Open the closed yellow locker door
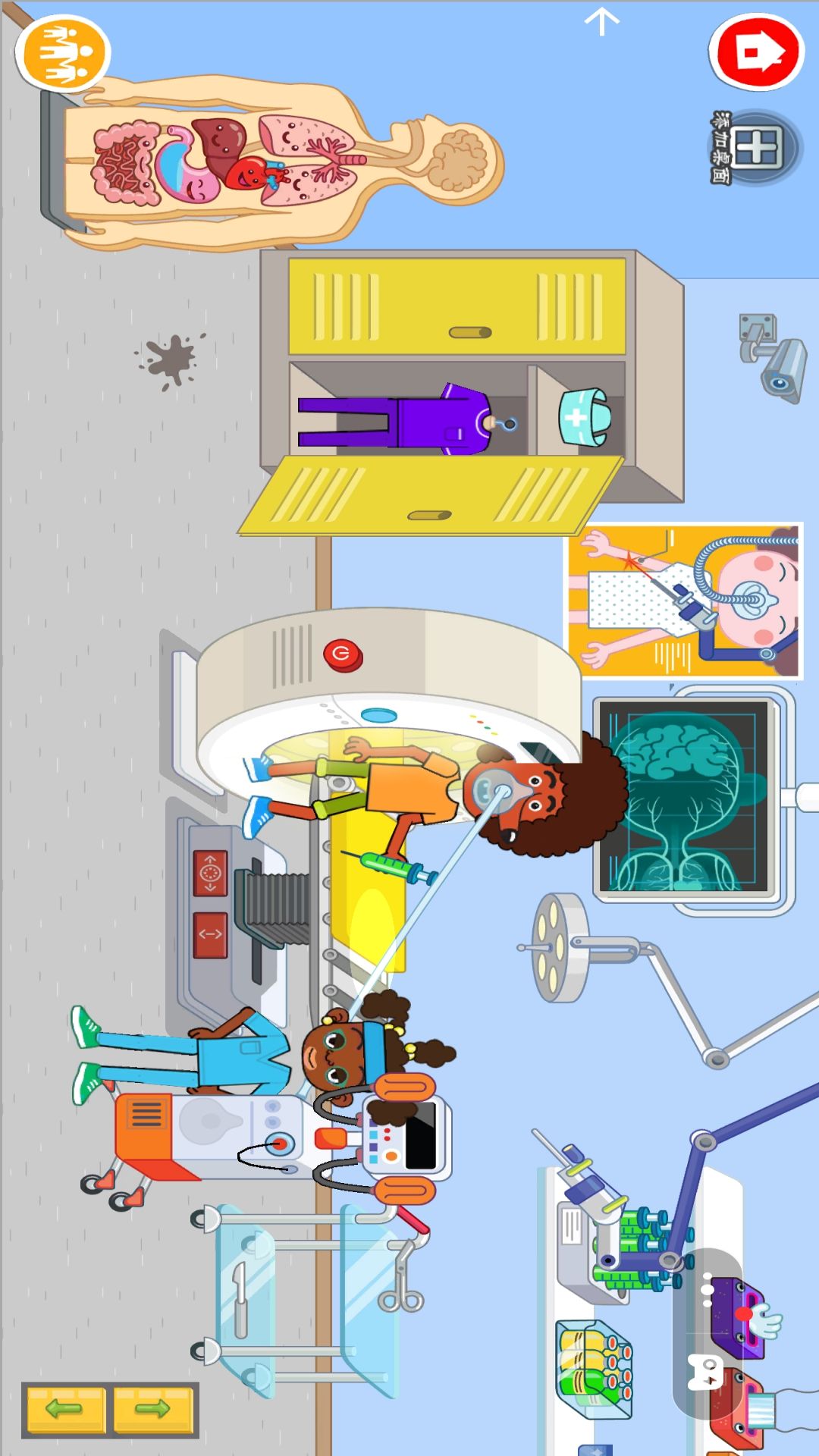The width and height of the screenshot is (819, 1456). pos(457,306)
